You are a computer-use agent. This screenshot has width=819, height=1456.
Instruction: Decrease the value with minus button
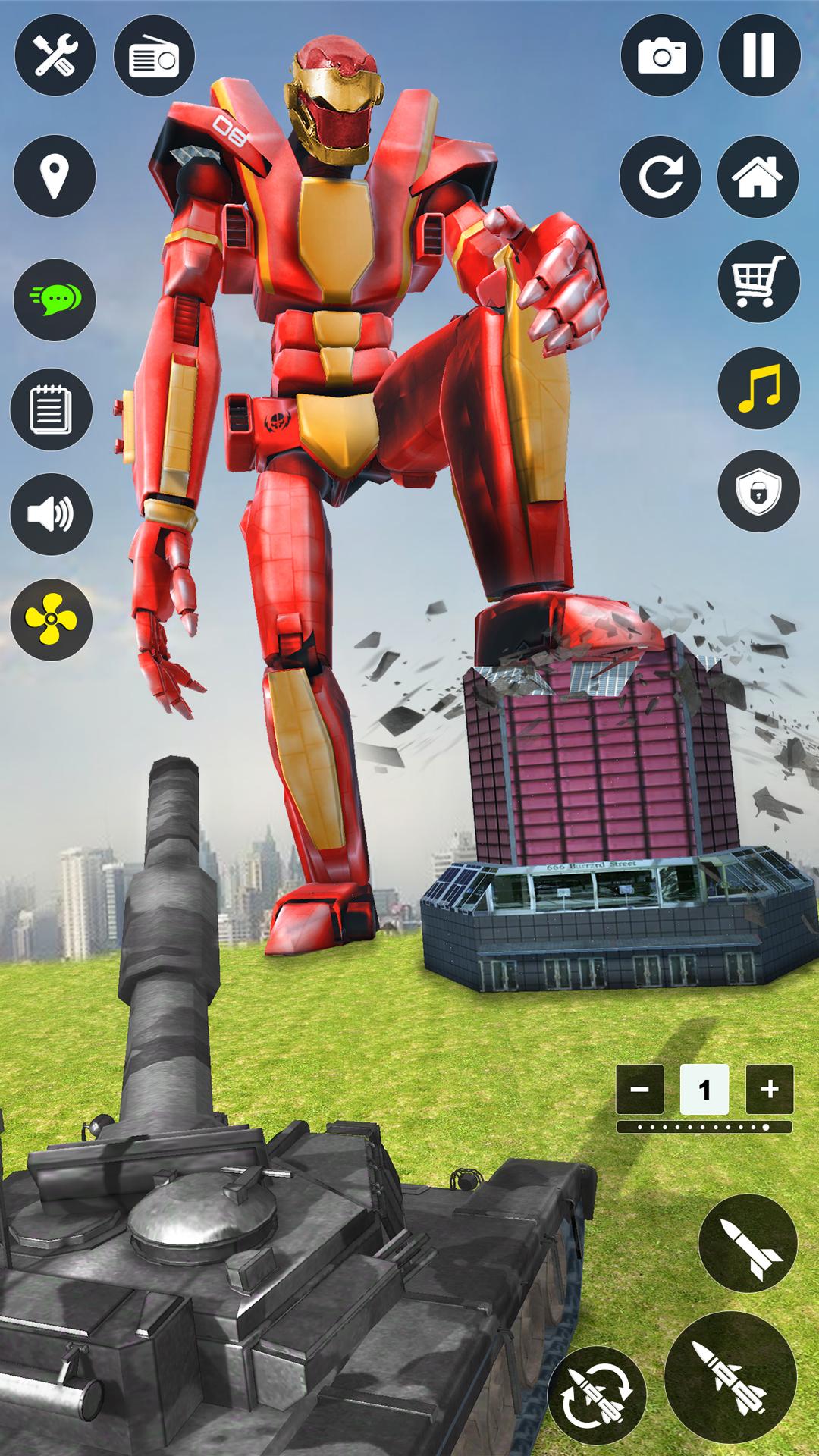tap(640, 1089)
